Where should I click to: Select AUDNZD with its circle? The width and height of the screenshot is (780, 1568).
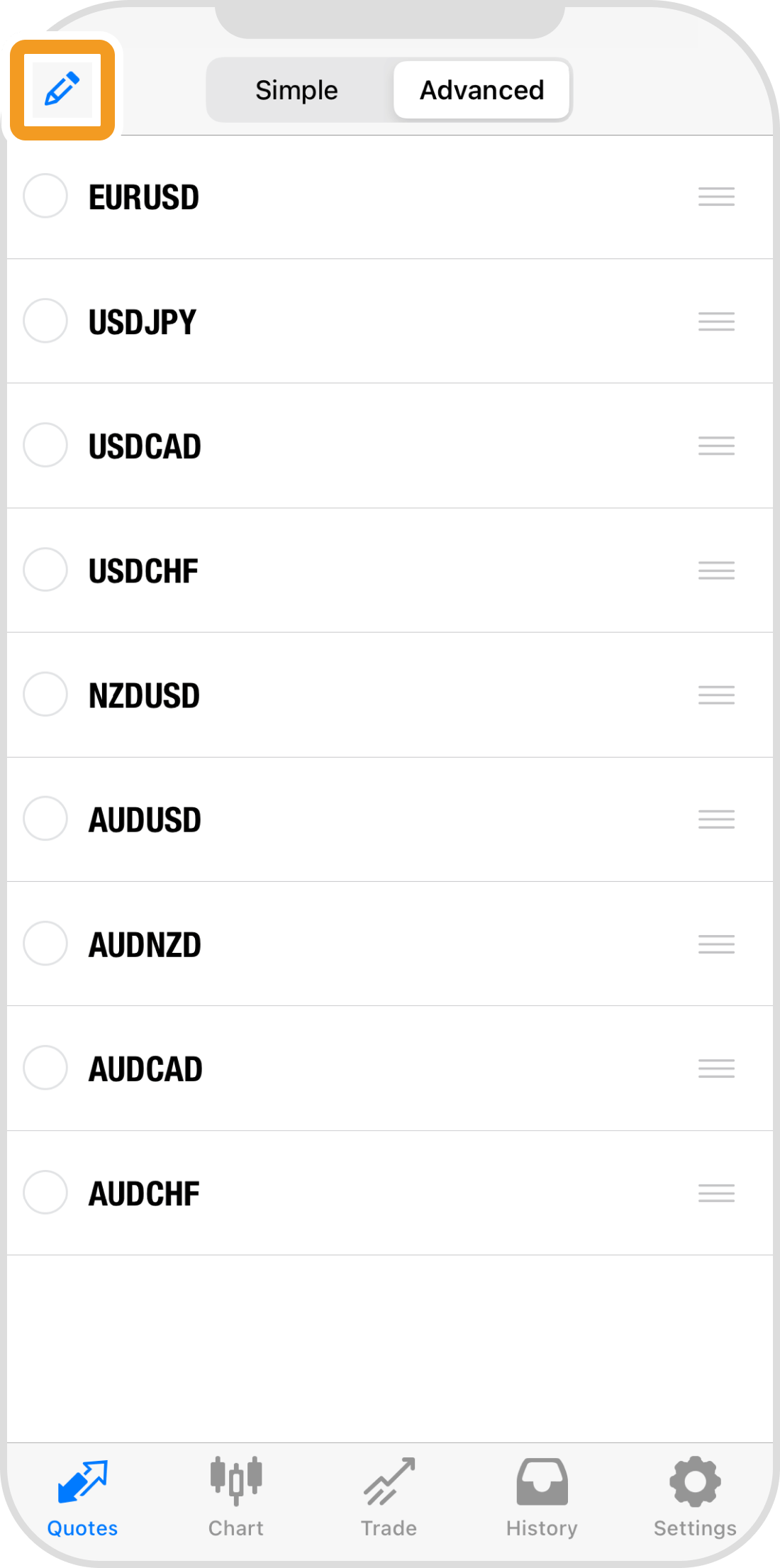45,944
